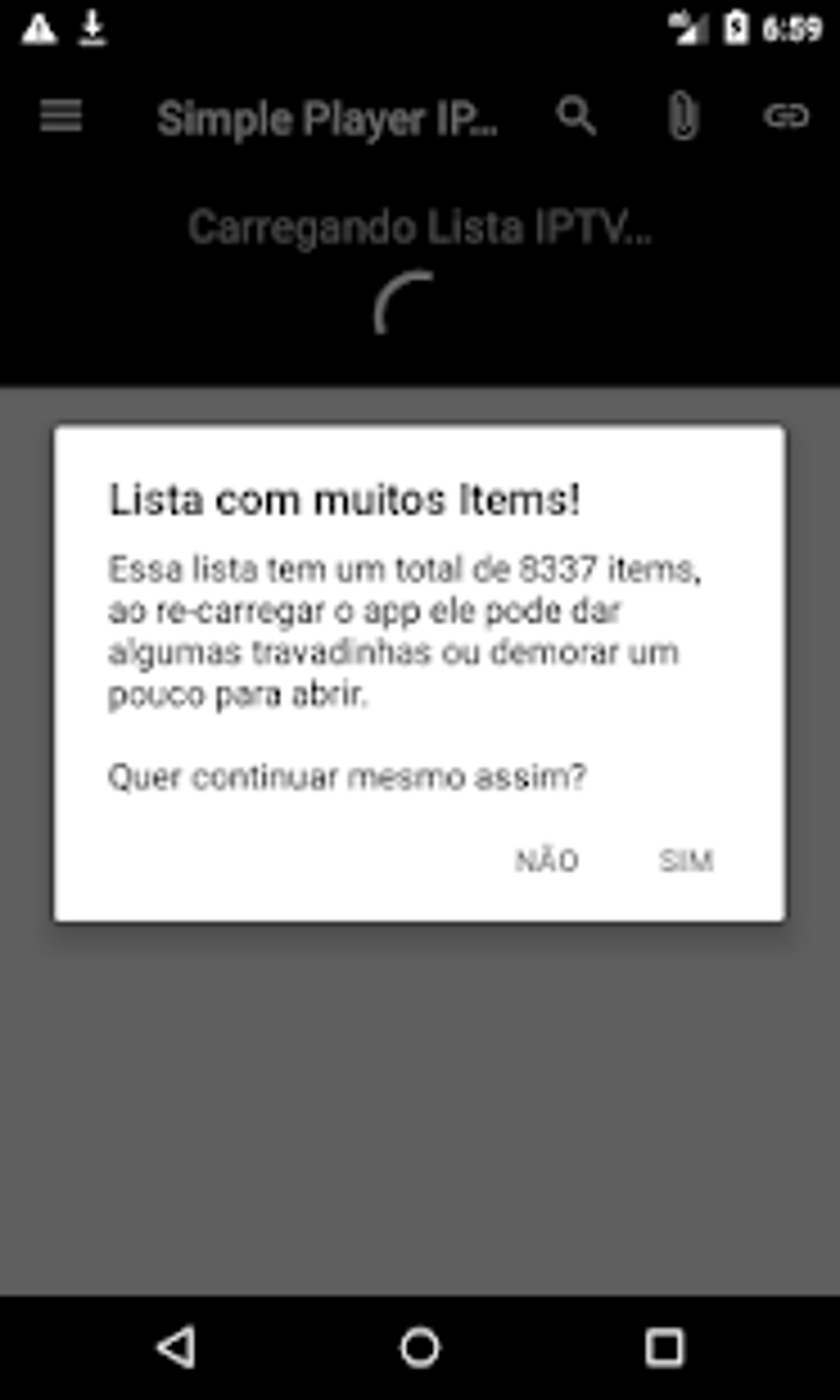Go to the home screen

[x=420, y=1348]
